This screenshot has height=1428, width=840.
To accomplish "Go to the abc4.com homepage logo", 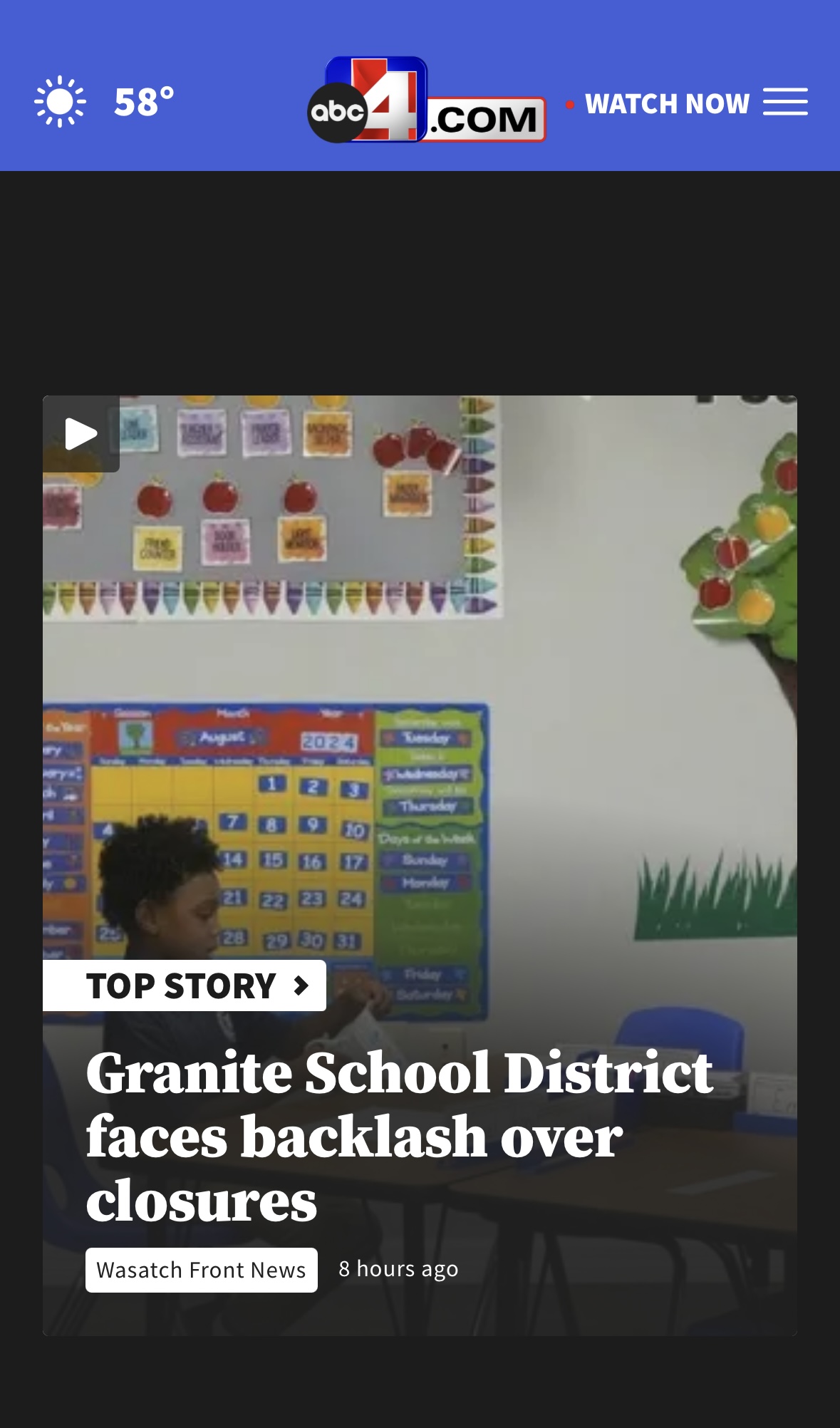I will pos(426,102).
